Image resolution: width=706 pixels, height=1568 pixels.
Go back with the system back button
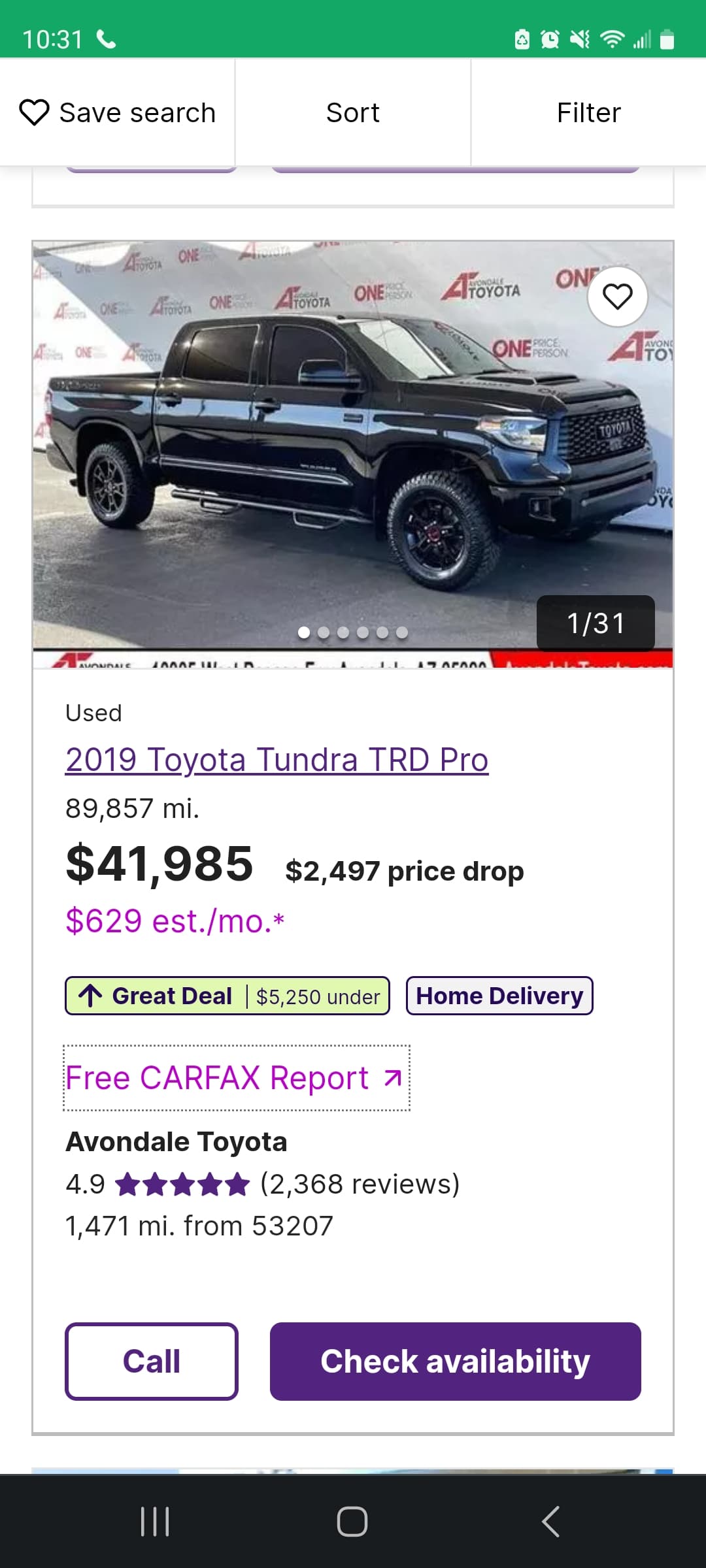click(550, 1522)
